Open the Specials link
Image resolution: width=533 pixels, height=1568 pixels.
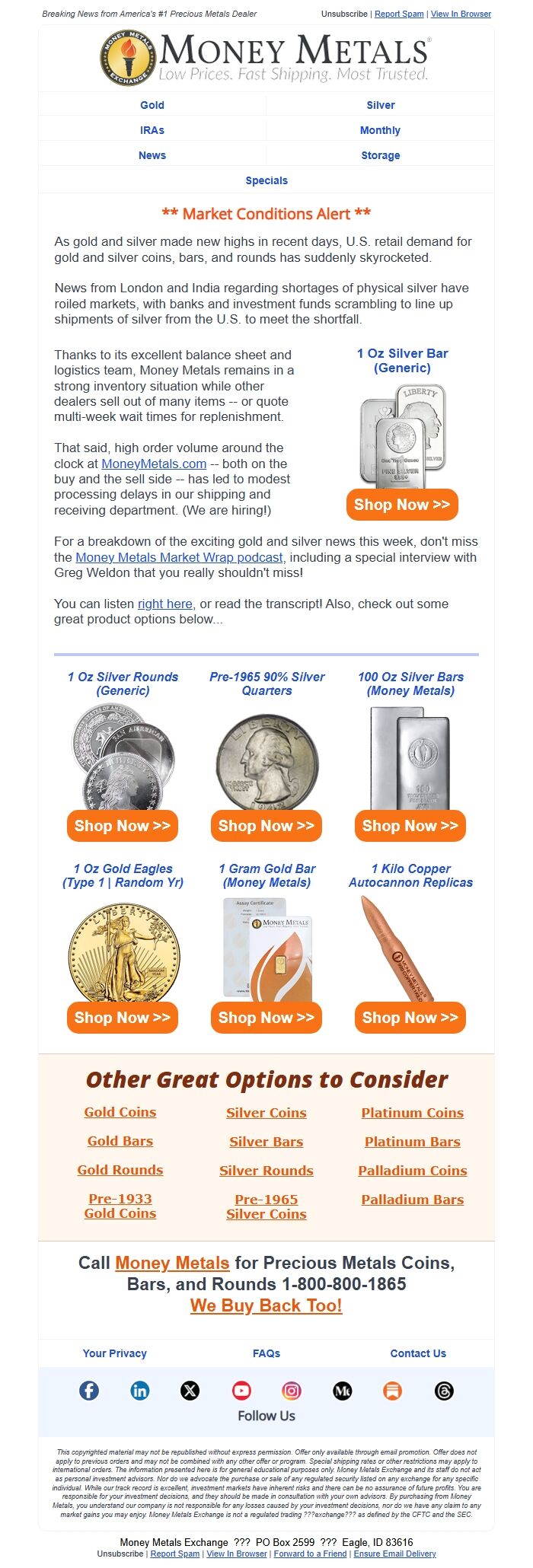click(266, 180)
